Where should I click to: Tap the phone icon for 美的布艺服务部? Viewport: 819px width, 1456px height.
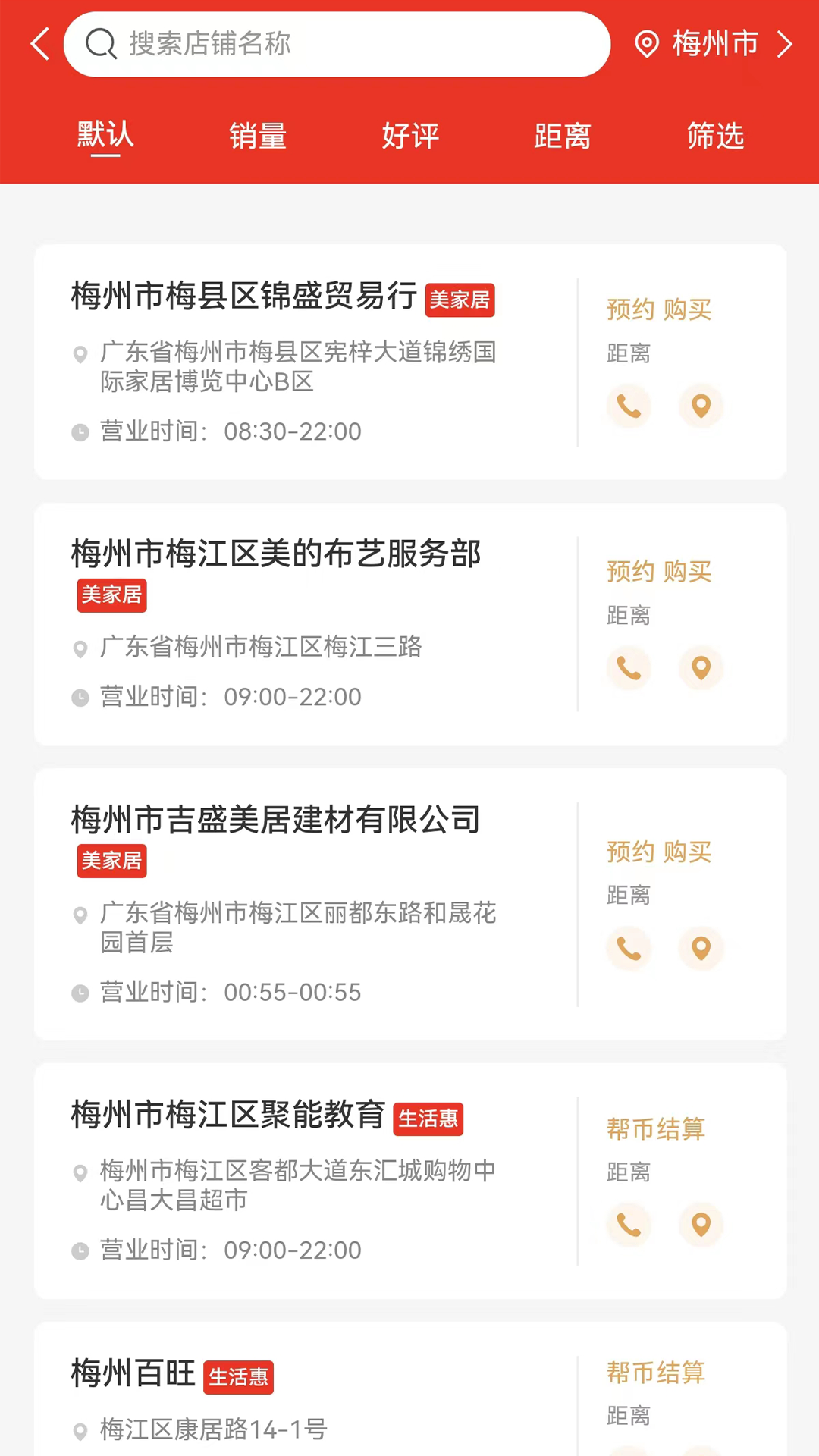629,668
